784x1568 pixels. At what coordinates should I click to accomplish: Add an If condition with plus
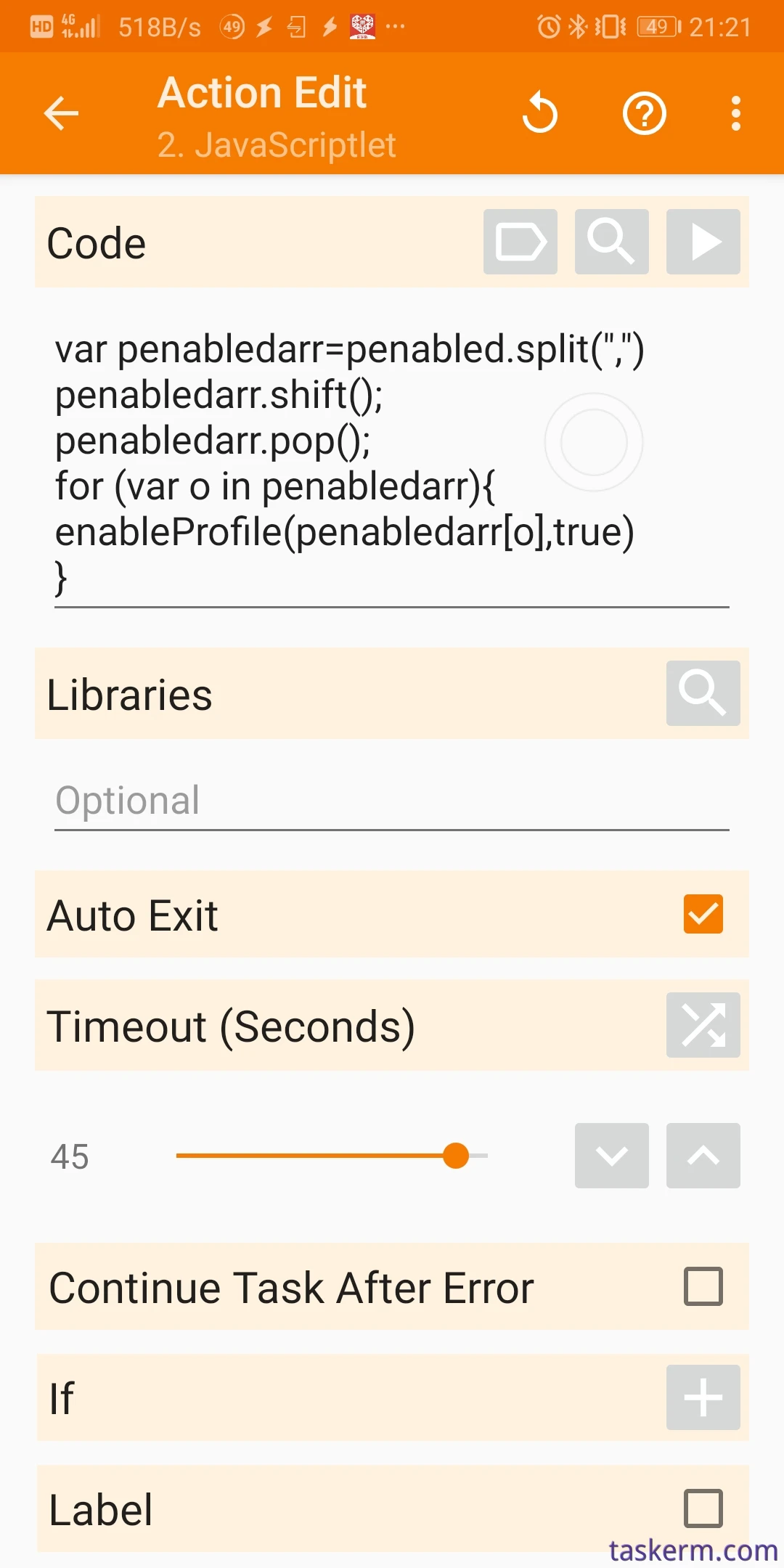703,1397
